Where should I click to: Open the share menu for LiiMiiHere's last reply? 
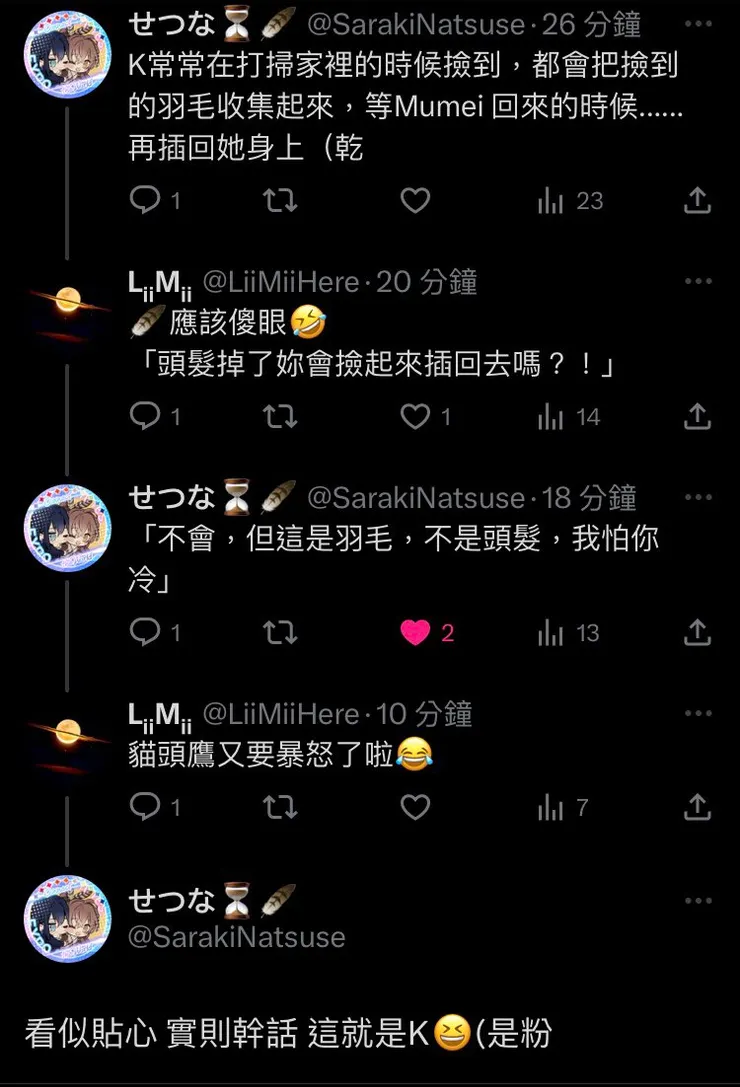pyautogui.click(x=697, y=806)
